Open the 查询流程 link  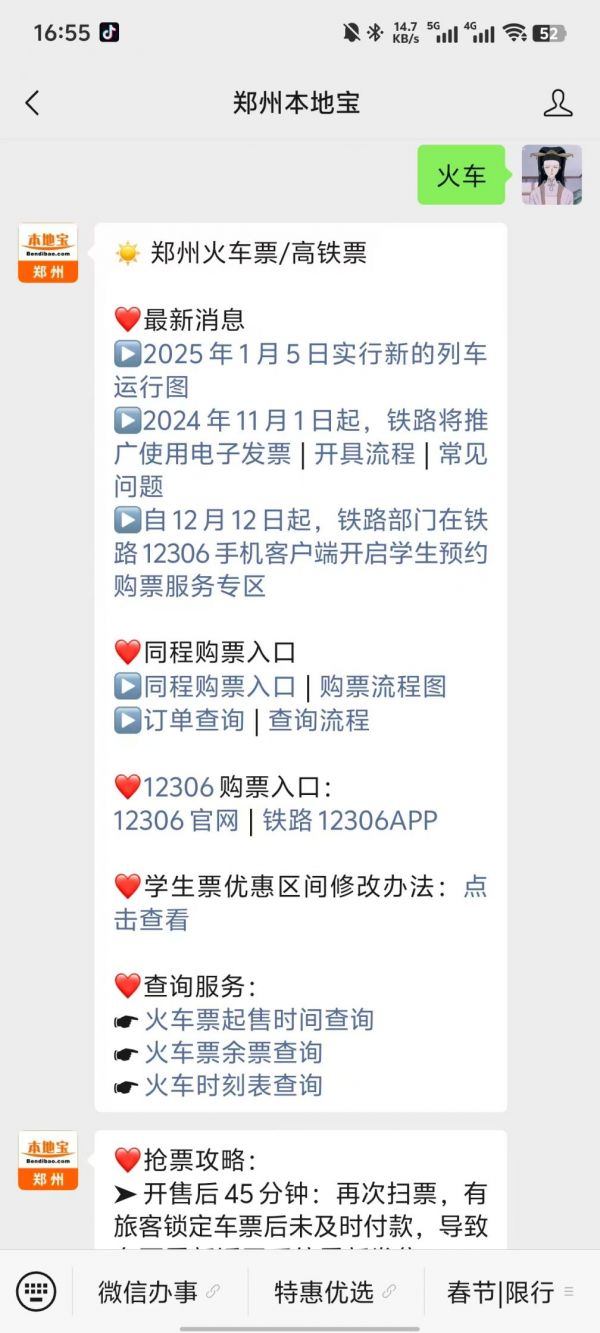coord(319,720)
